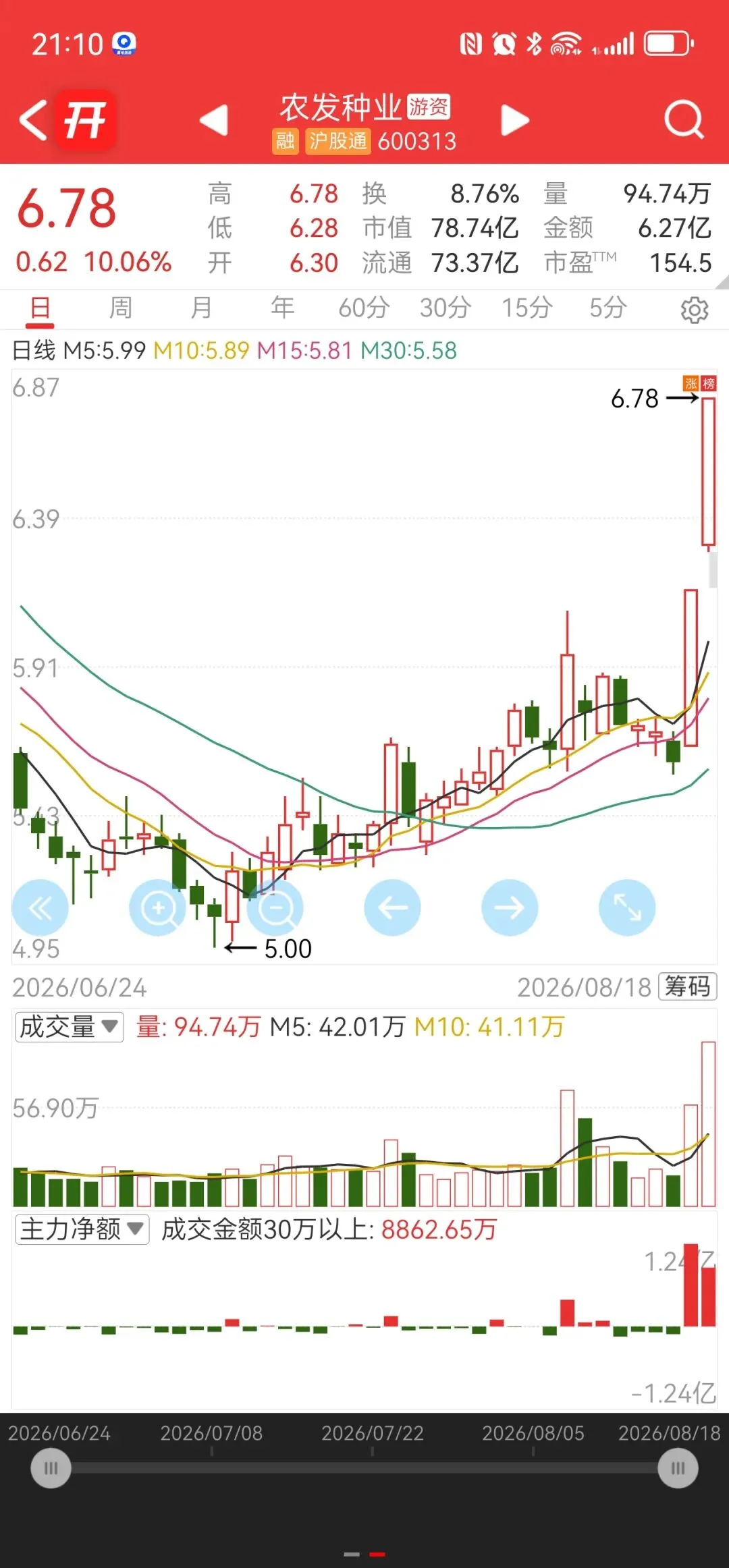Open the 筹码 chip distribution button
Screen dimensions: 729x1568
688,986
